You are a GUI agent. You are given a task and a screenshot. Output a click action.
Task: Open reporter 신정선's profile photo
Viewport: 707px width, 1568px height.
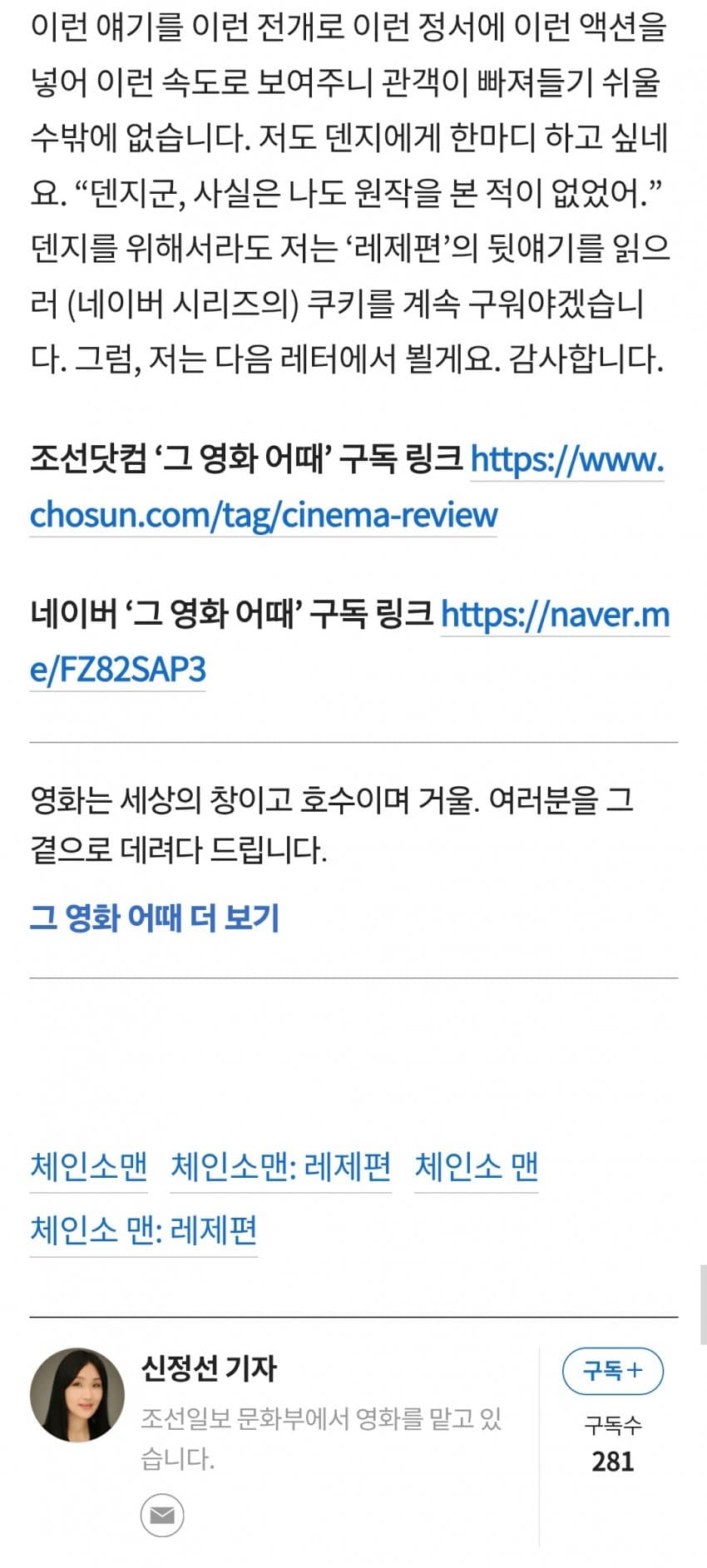pos(77,1395)
